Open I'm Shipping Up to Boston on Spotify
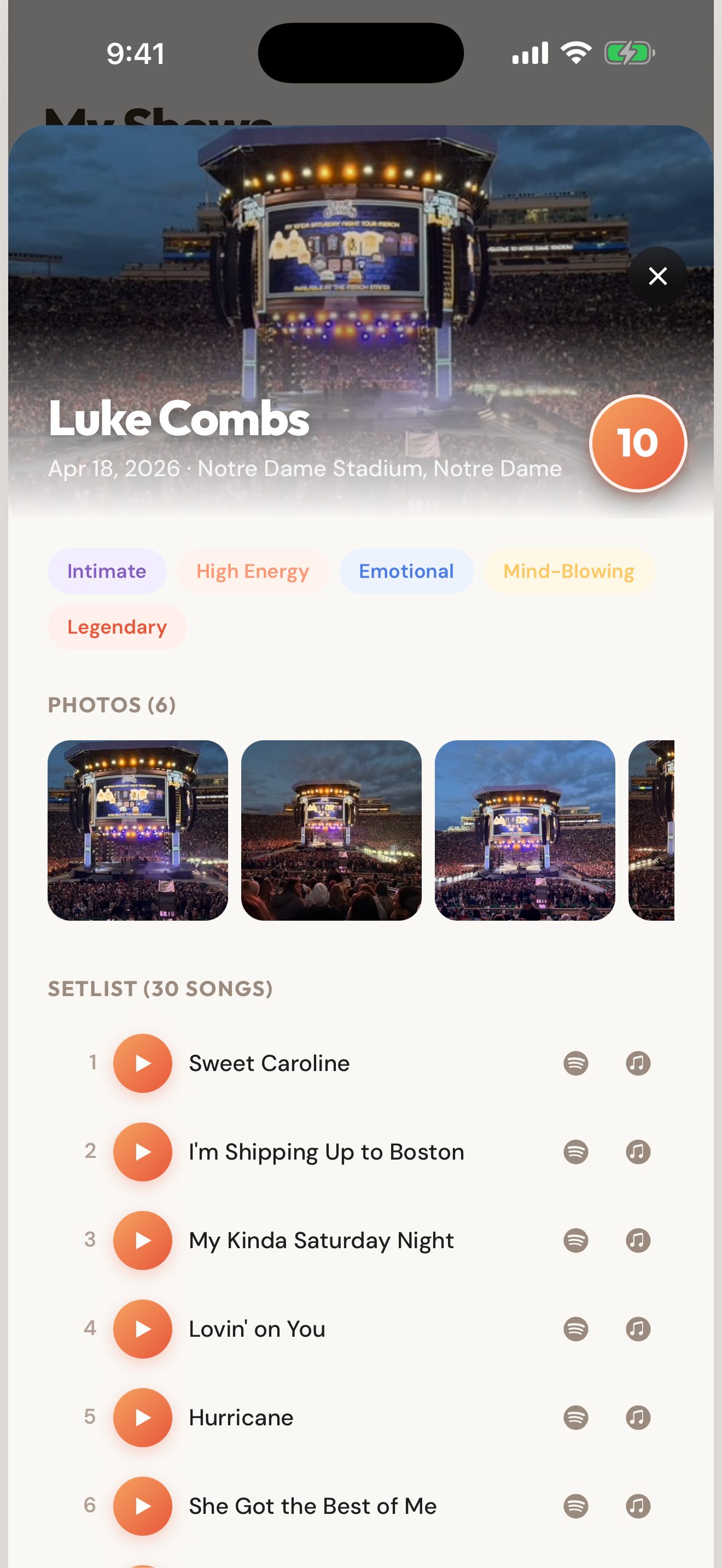The image size is (722, 1568). [x=577, y=1151]
